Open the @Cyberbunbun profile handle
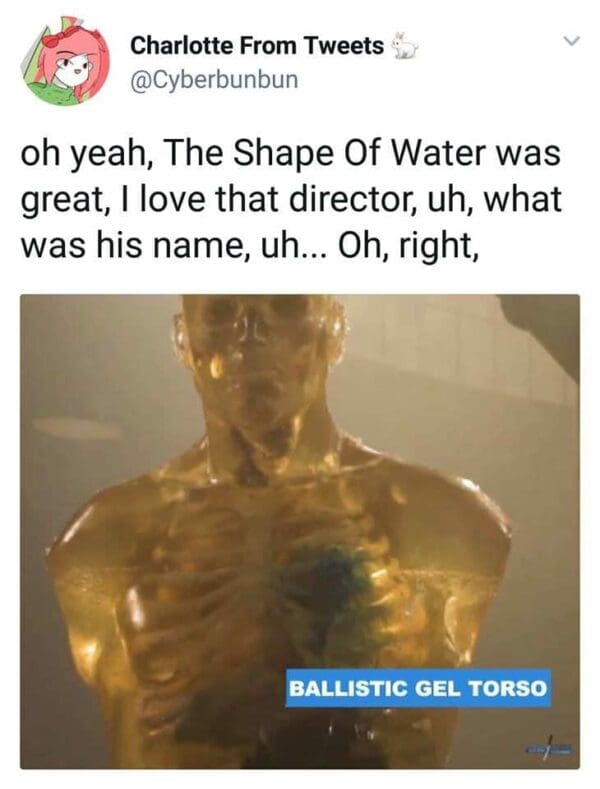This screenshot has height=789, width=600. coord(214,78)
